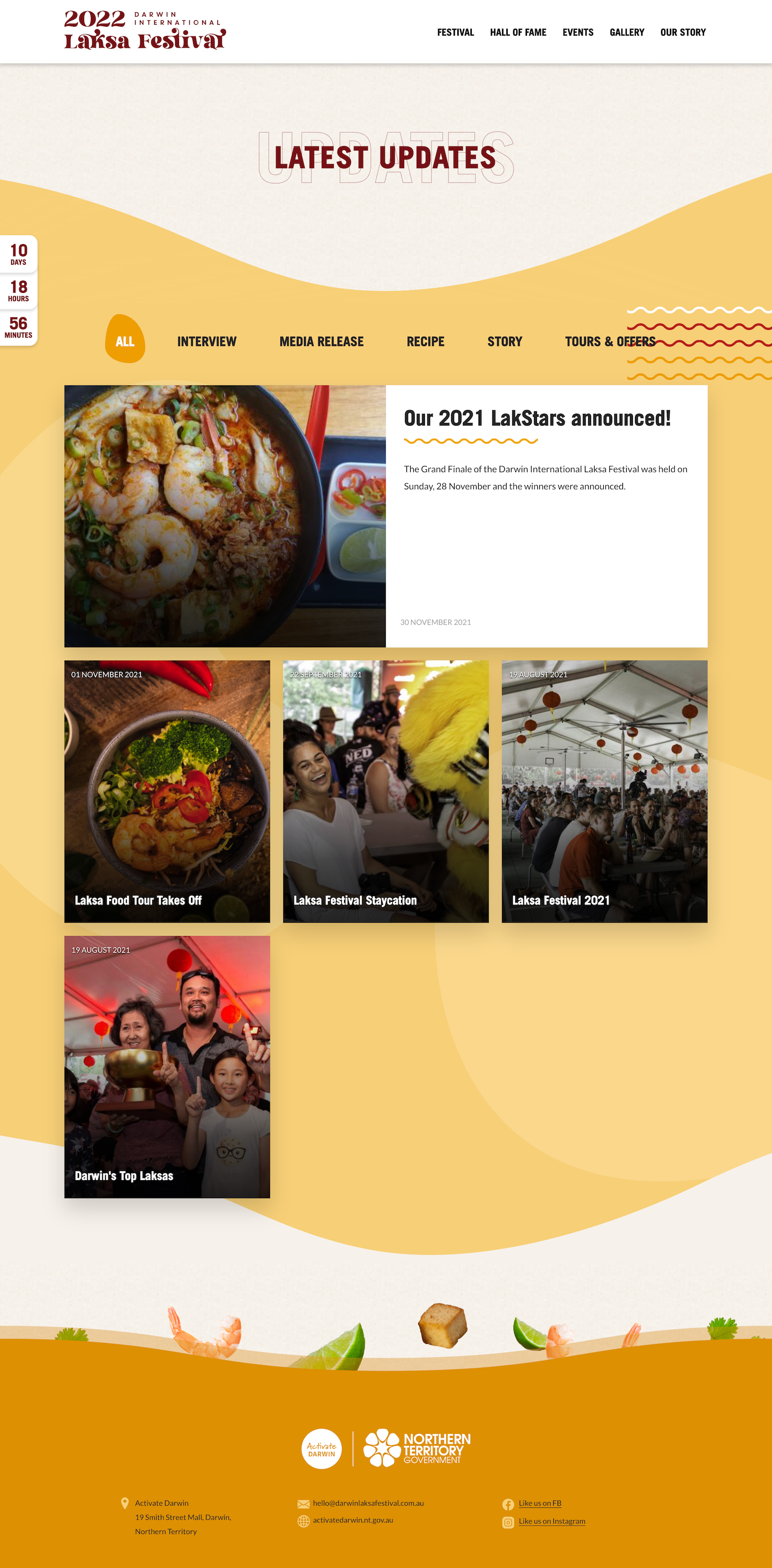This screenshot has width=772, height=1568.
Task: Switch to the Story filter
Action: [x=504, y=342]
